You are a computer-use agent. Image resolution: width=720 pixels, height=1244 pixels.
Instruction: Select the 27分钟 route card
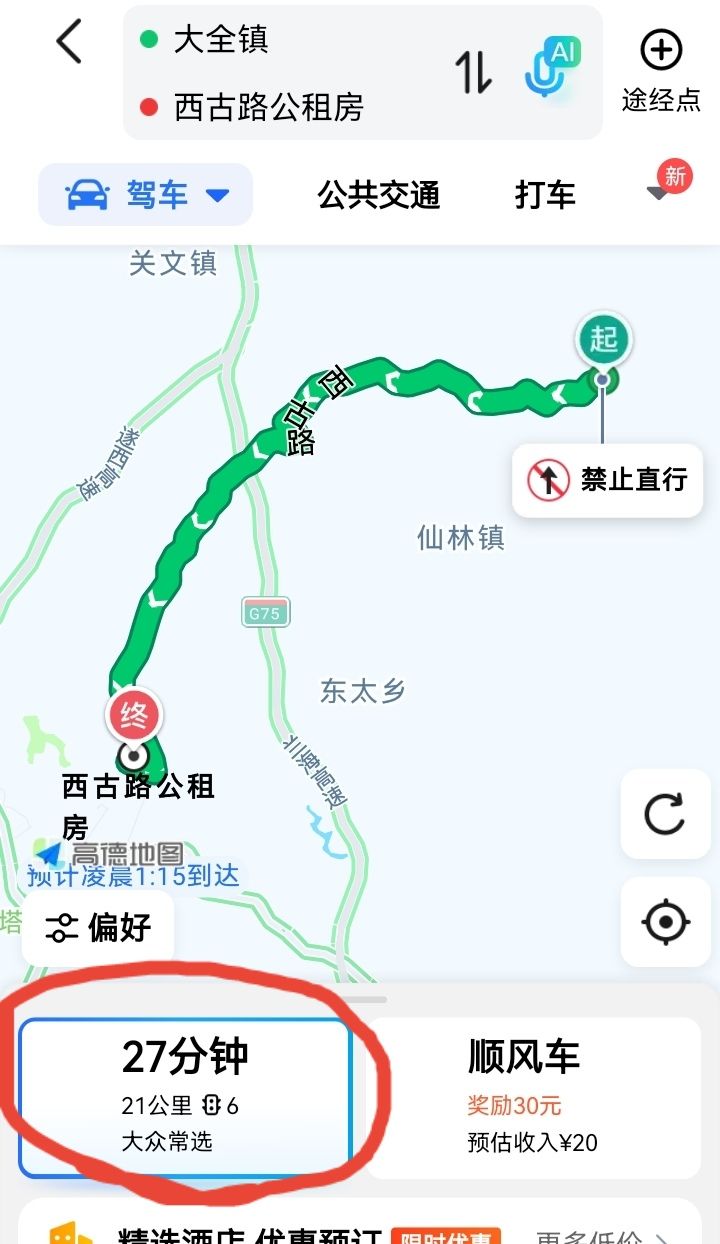point(185,1097)
